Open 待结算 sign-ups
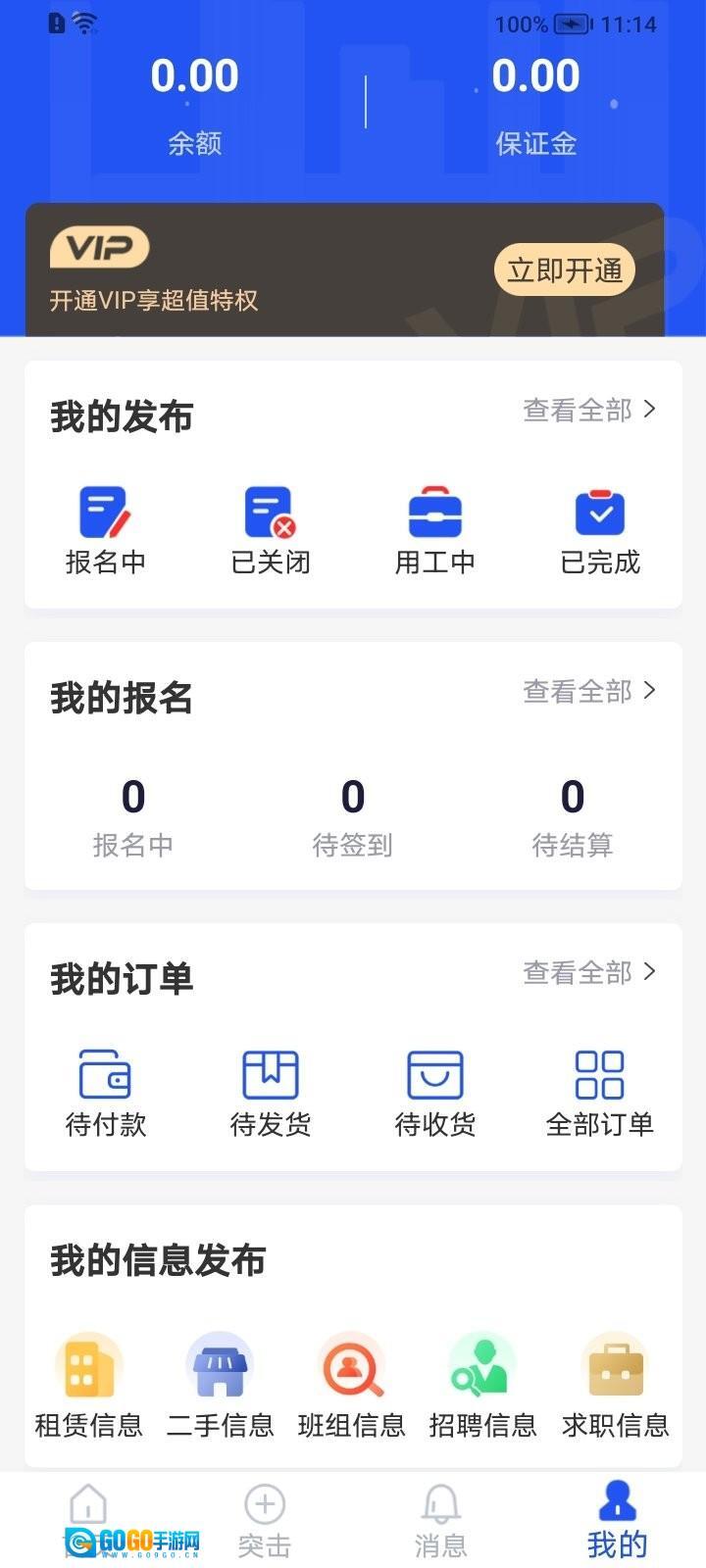The width and height of the screenshot is (706, 1568). 573,816
